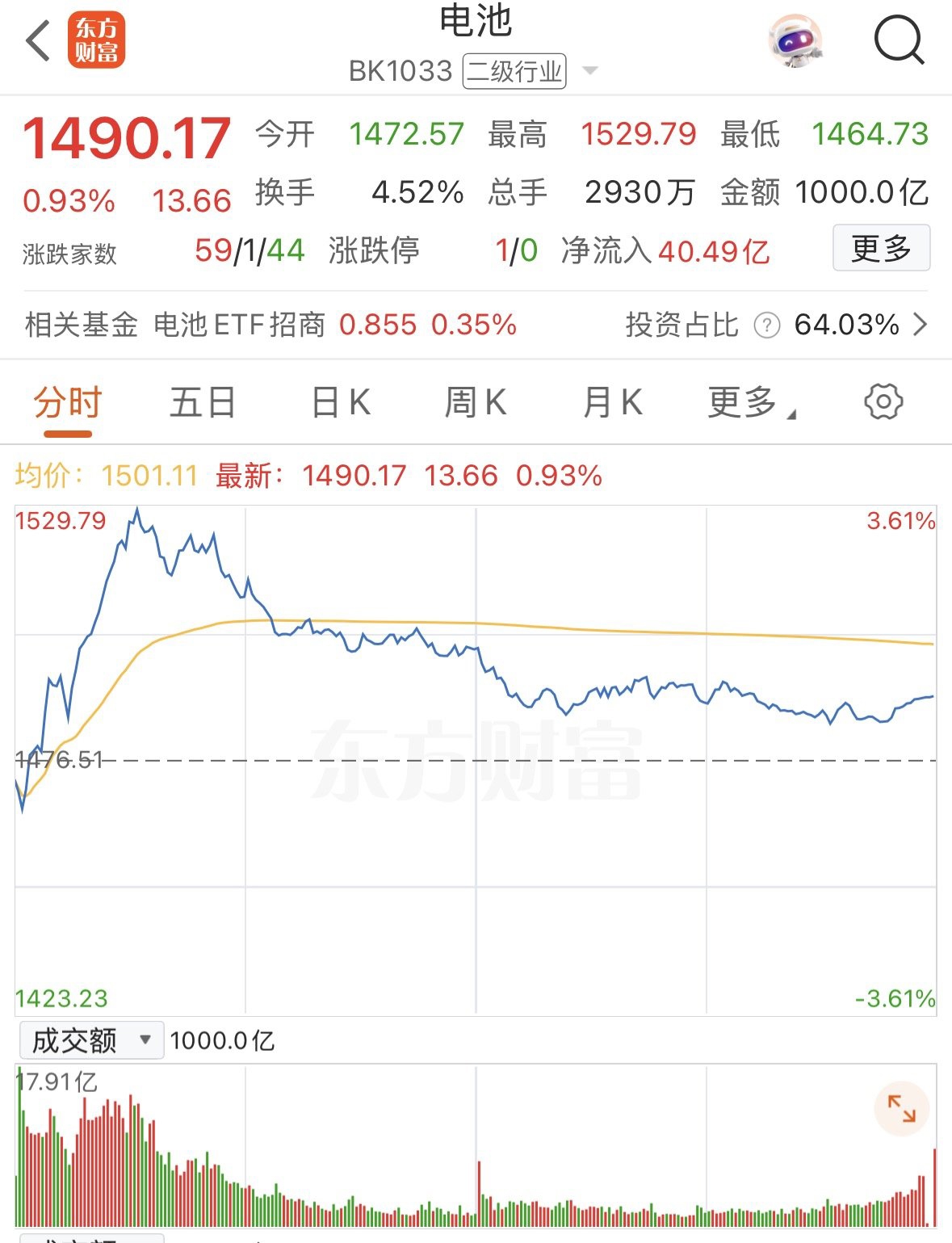Select the 分时 chart tab
This screenshot has width=952, height=1243.
(68, 402)
